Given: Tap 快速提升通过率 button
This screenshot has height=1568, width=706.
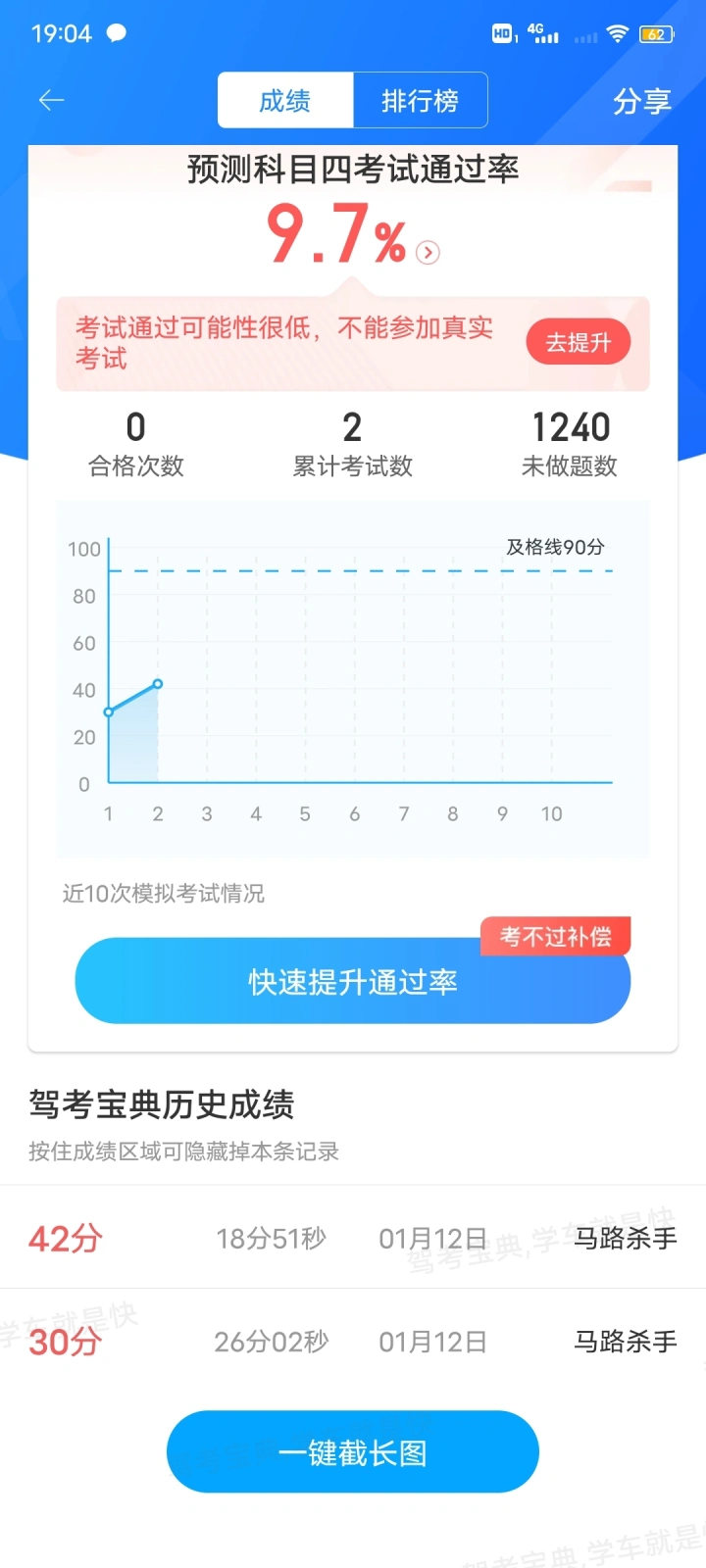Looking at the screenshot, I should [352, 982].
